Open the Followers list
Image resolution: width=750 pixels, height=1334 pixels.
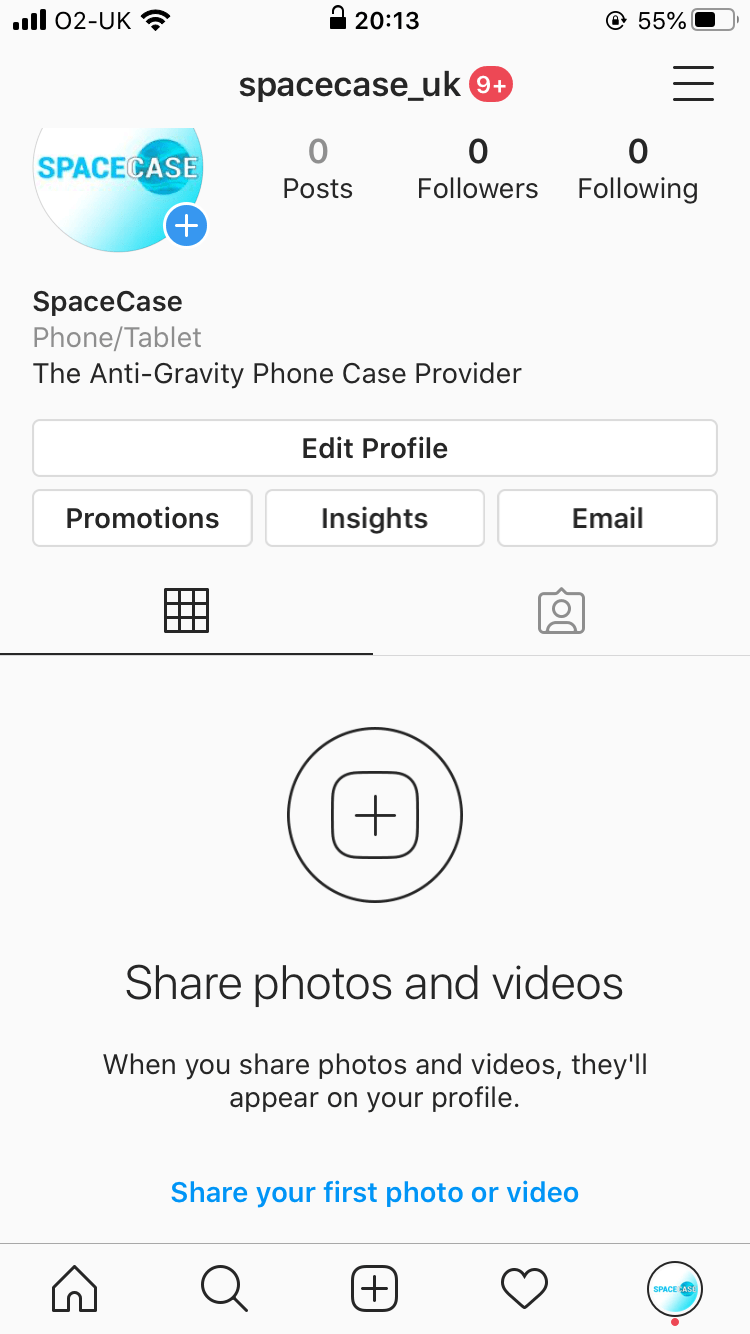click(478, 170)
